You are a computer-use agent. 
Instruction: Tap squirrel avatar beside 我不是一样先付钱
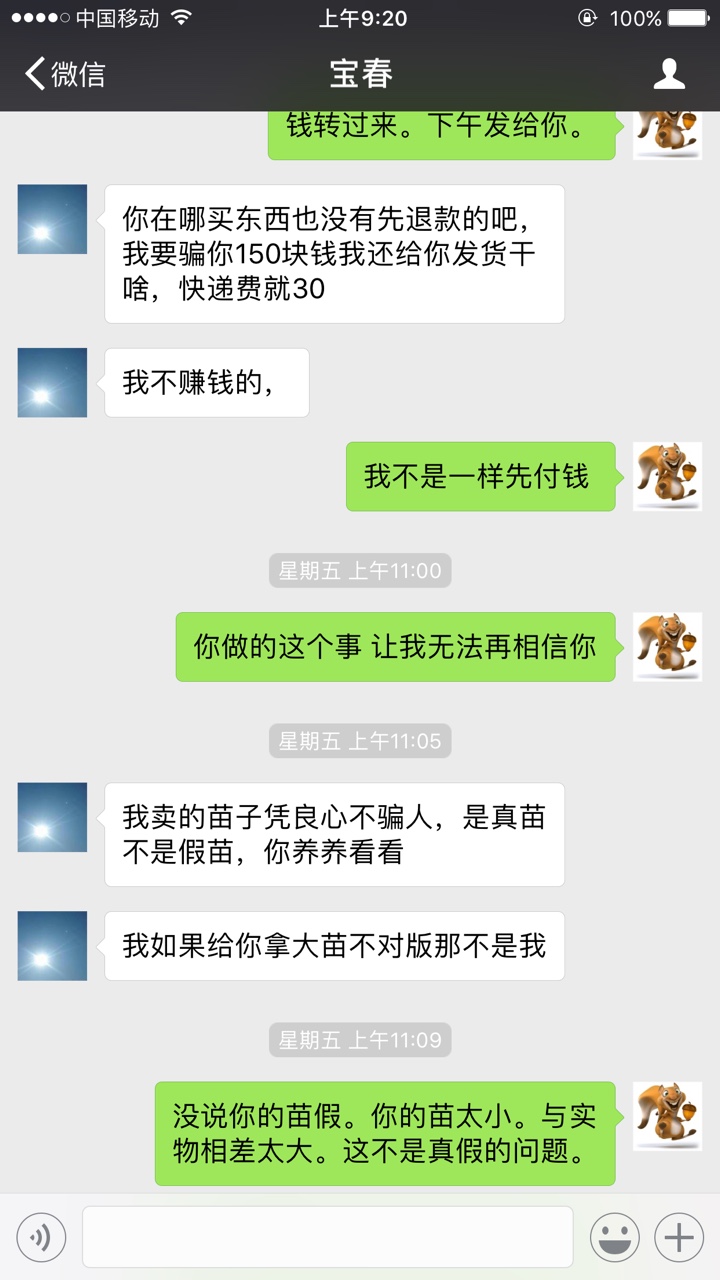pyautogui.click(x=668, y=477)
